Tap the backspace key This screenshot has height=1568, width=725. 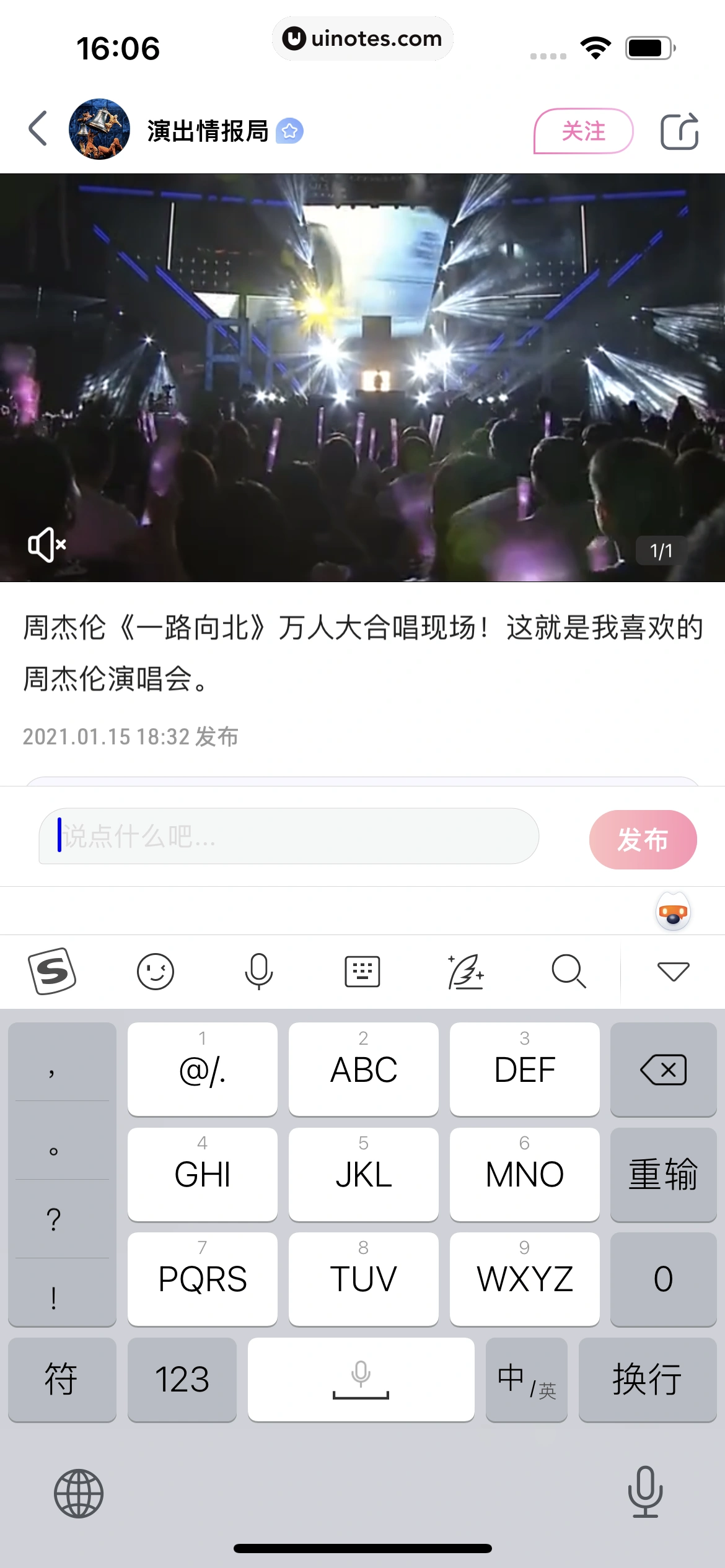pyautogui.click(x=663, y=1069)
